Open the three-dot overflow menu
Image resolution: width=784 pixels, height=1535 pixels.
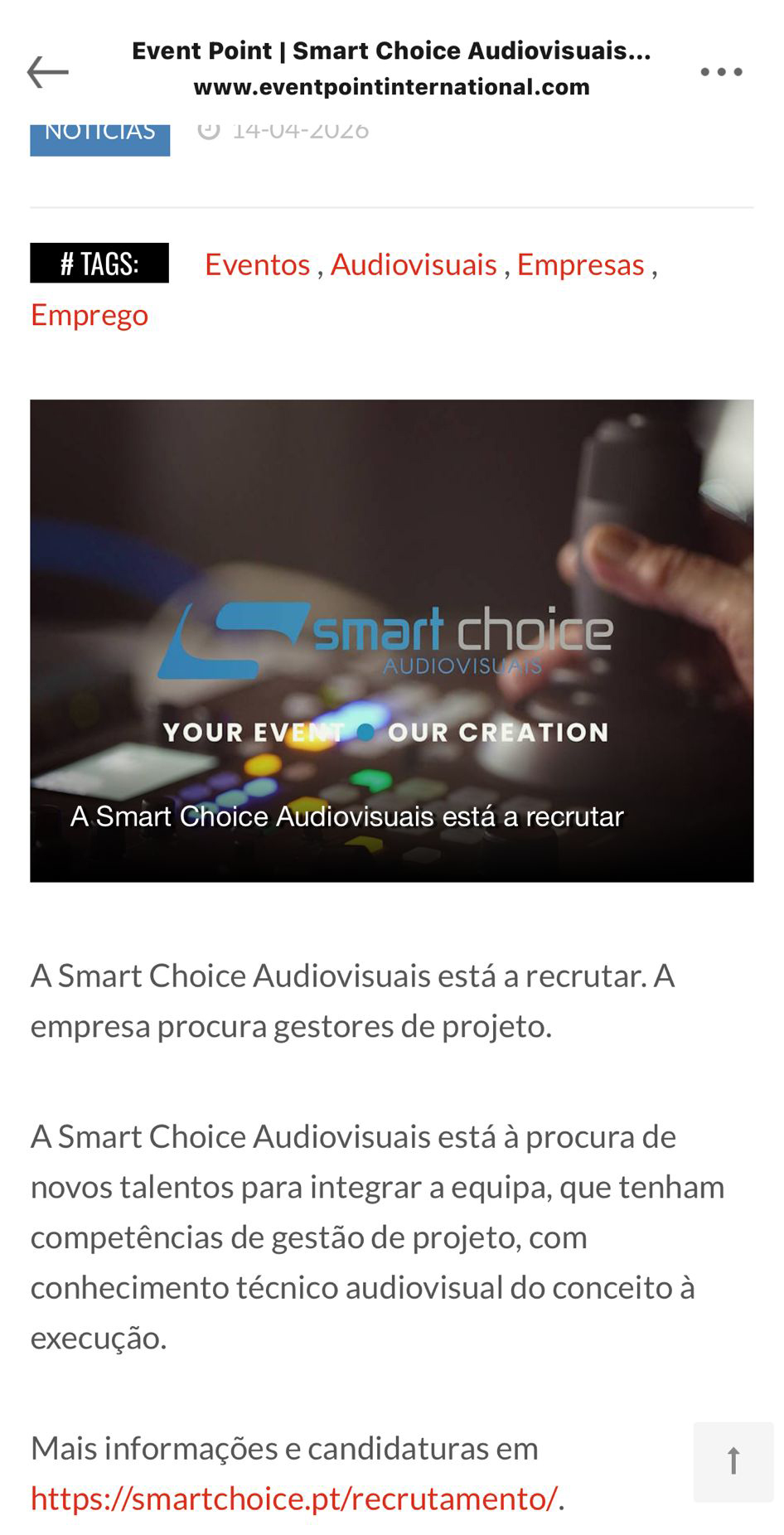[721, 72]
